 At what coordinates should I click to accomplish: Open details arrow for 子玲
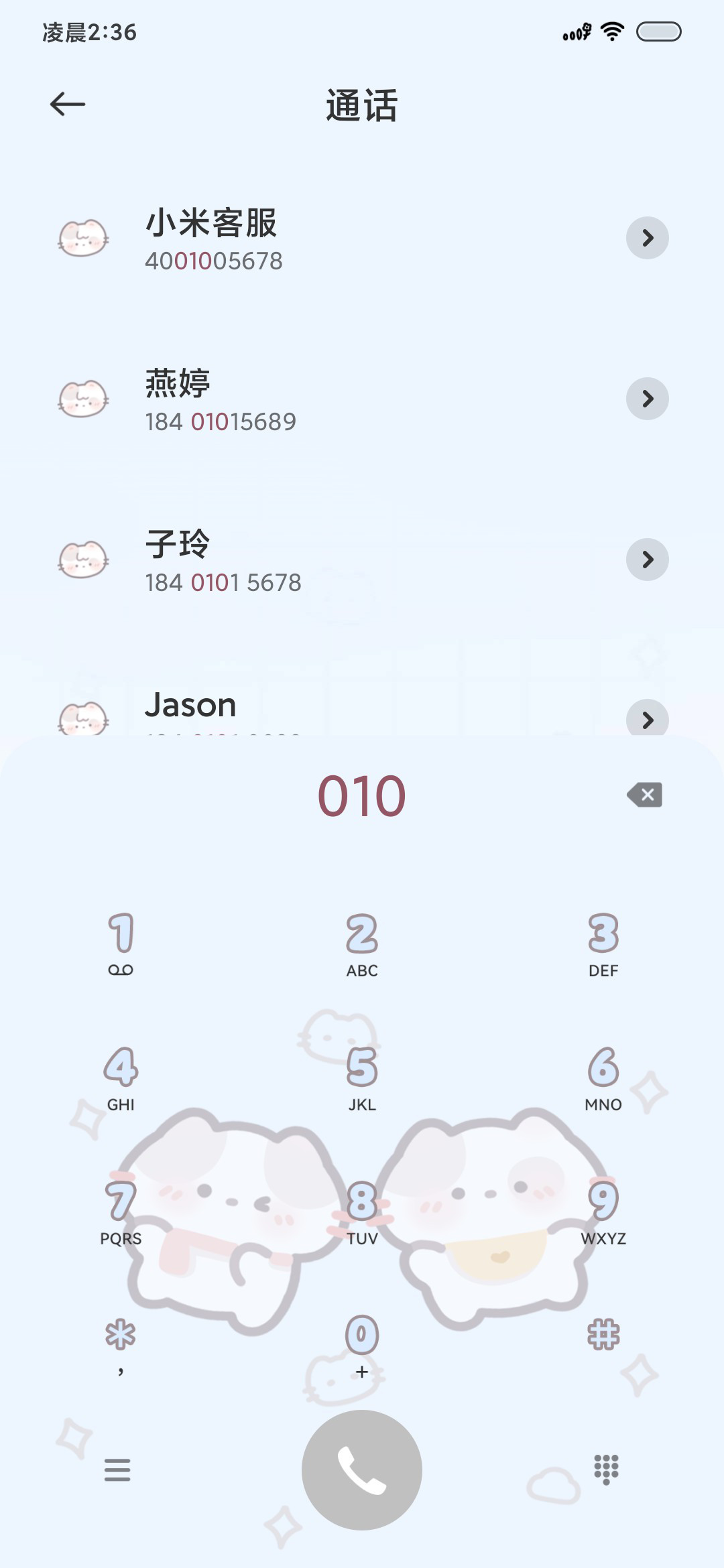pos(648,560)
